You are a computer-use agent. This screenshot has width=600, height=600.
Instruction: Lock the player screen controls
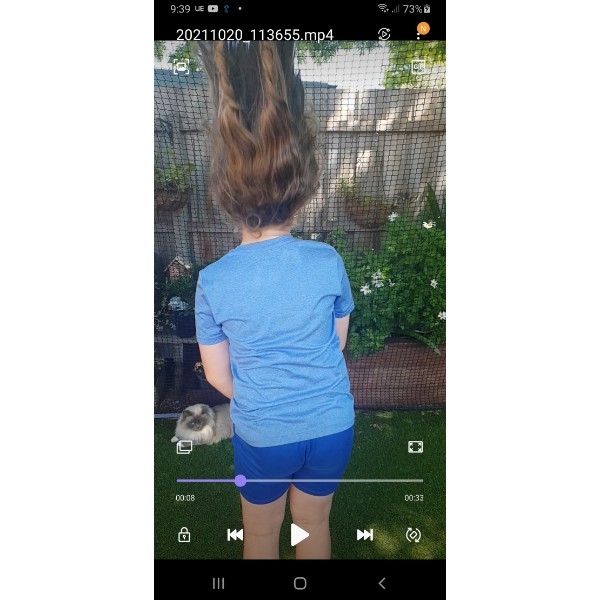pyautogui.click(x=184, y=535)
